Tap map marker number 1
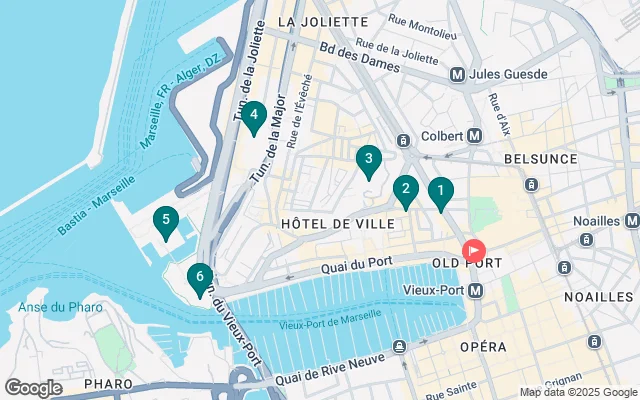This screenshot has width=640, height=400. (439, 190)
